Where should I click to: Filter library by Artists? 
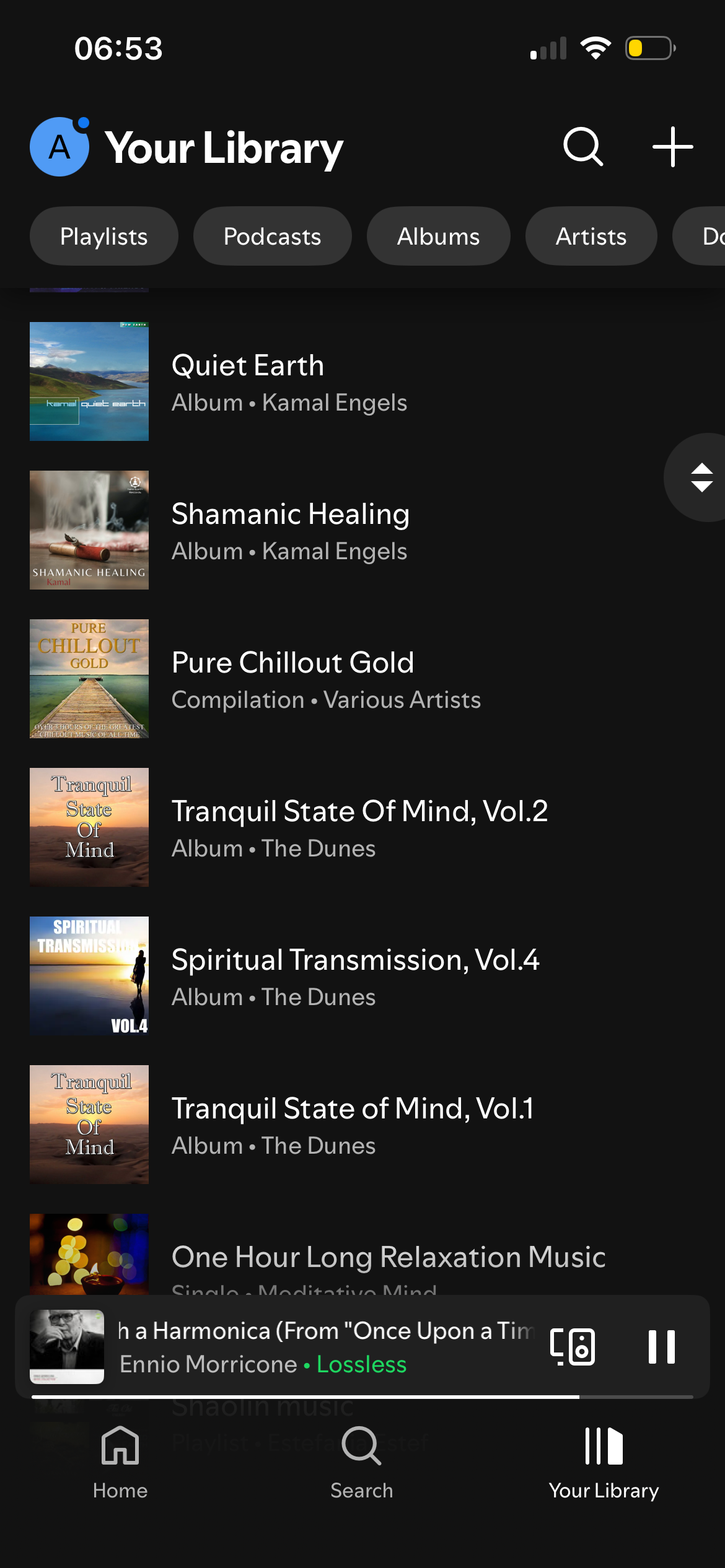coord(591,237)
